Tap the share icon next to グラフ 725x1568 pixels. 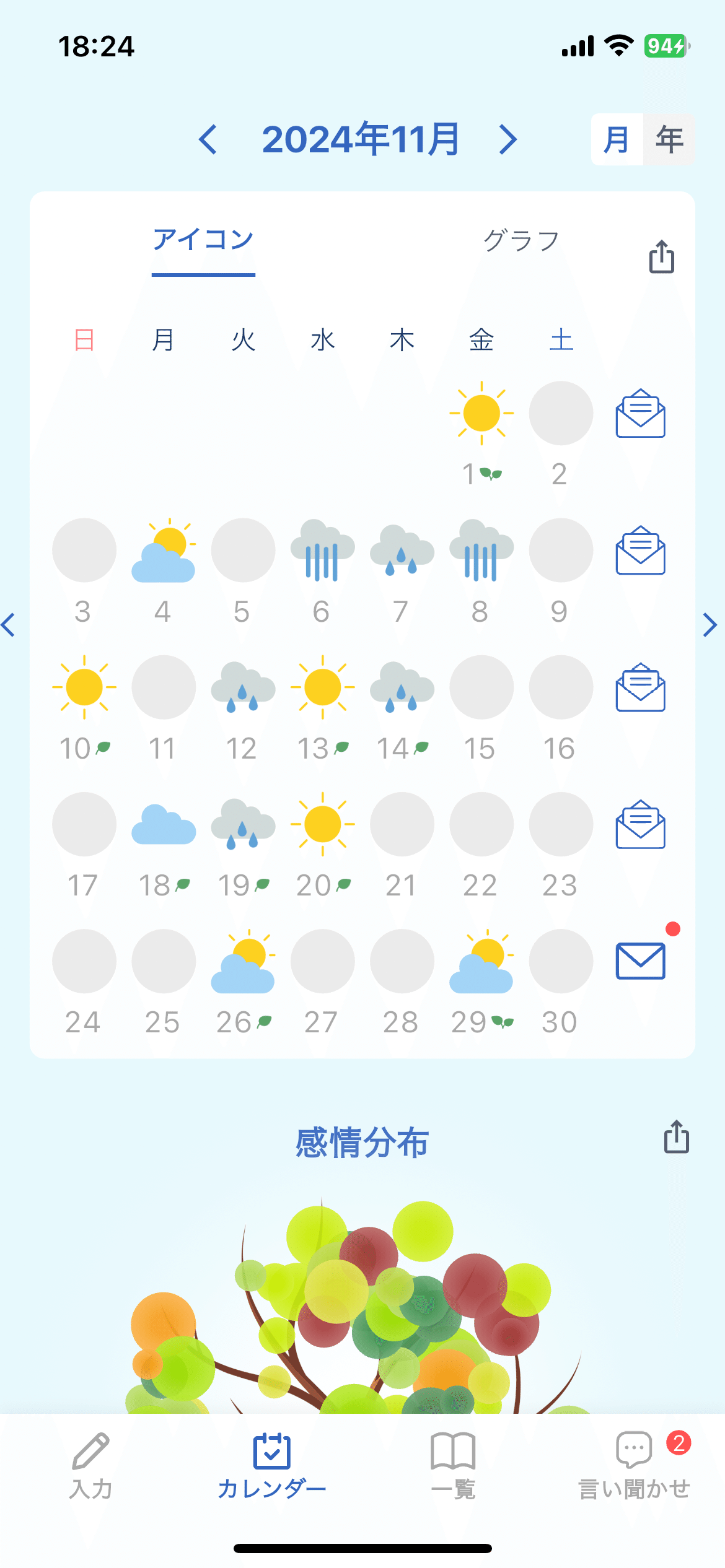pyautogui.click(x=661, y=256)
